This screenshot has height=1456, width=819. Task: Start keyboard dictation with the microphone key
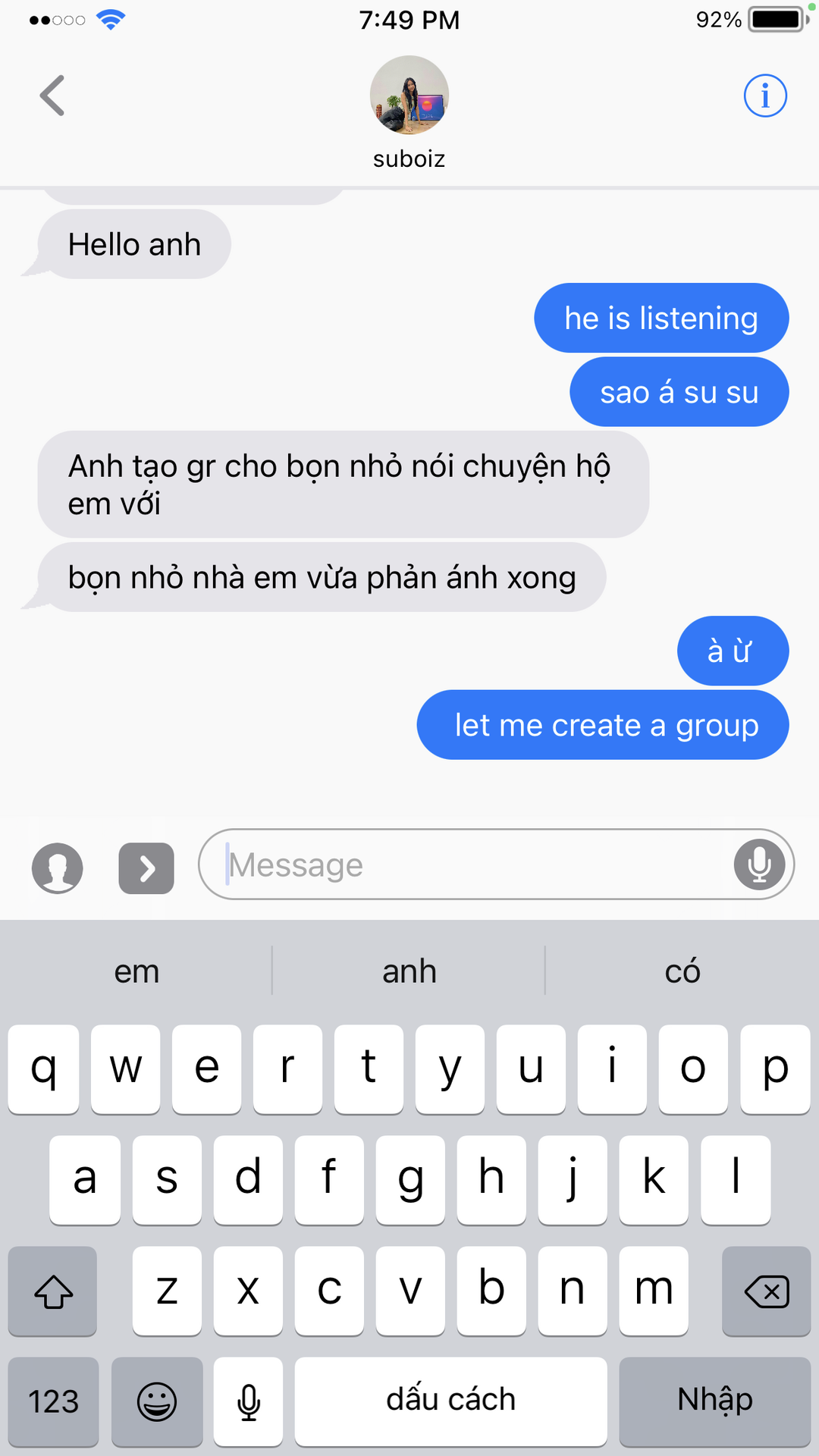point(249,1401)
